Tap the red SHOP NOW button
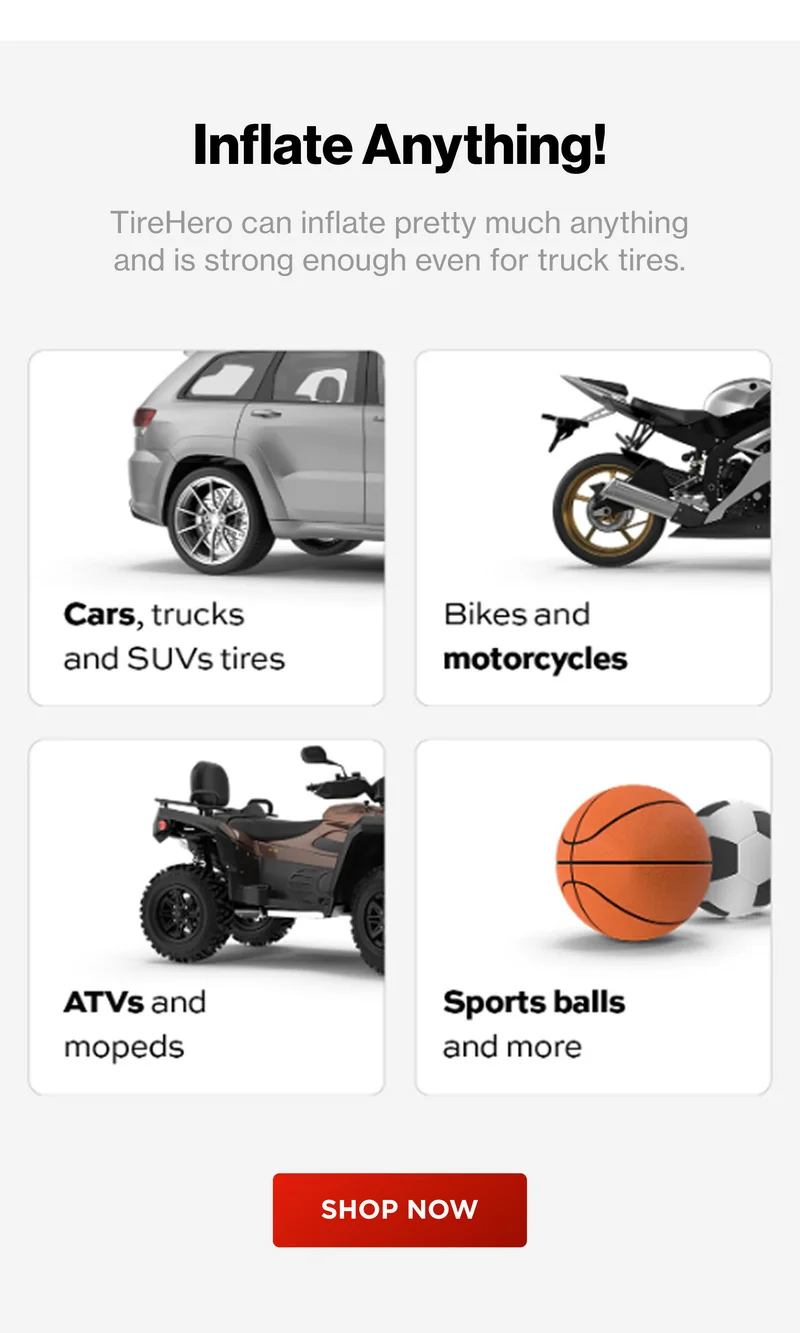This screenshot has height=1333, width=800. 399,1210
